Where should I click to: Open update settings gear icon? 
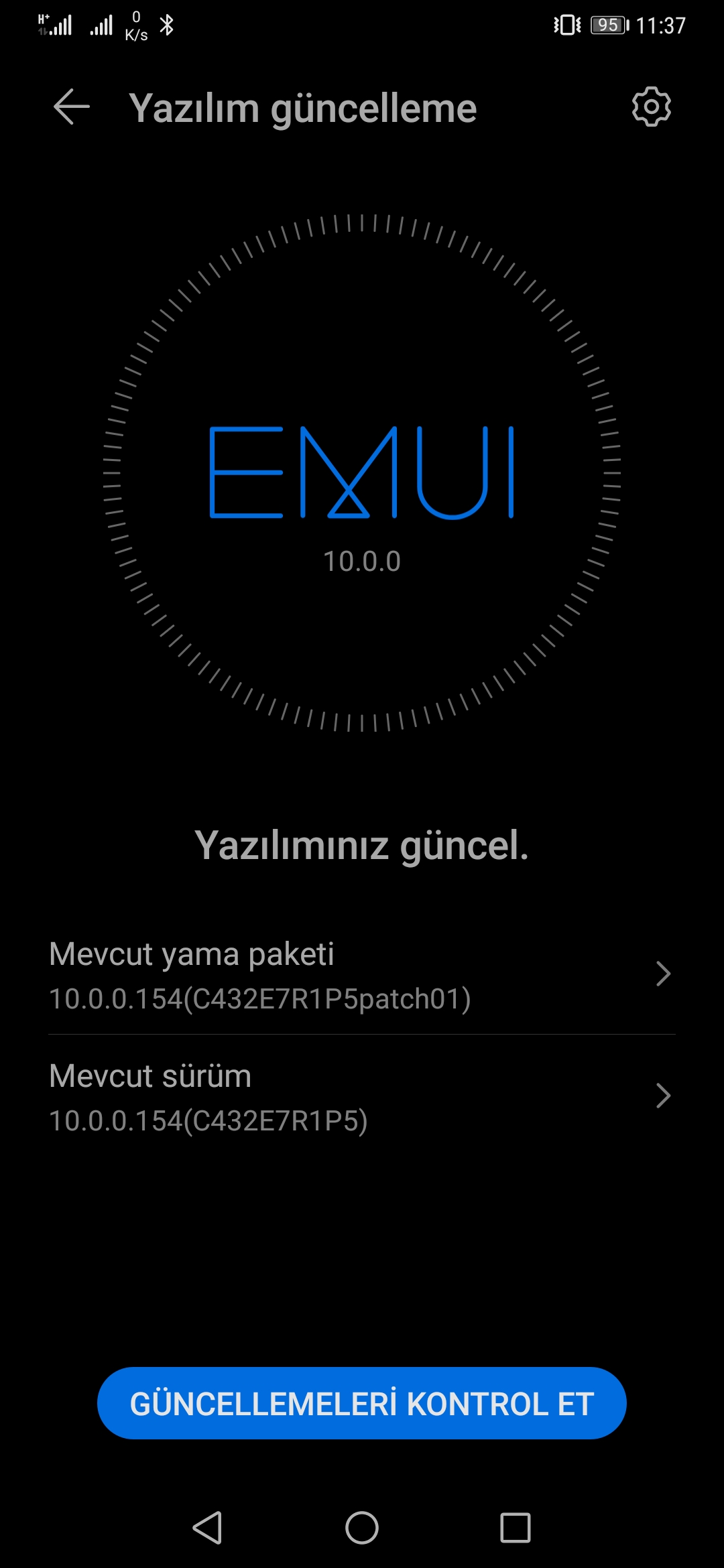tap(651, 107)
